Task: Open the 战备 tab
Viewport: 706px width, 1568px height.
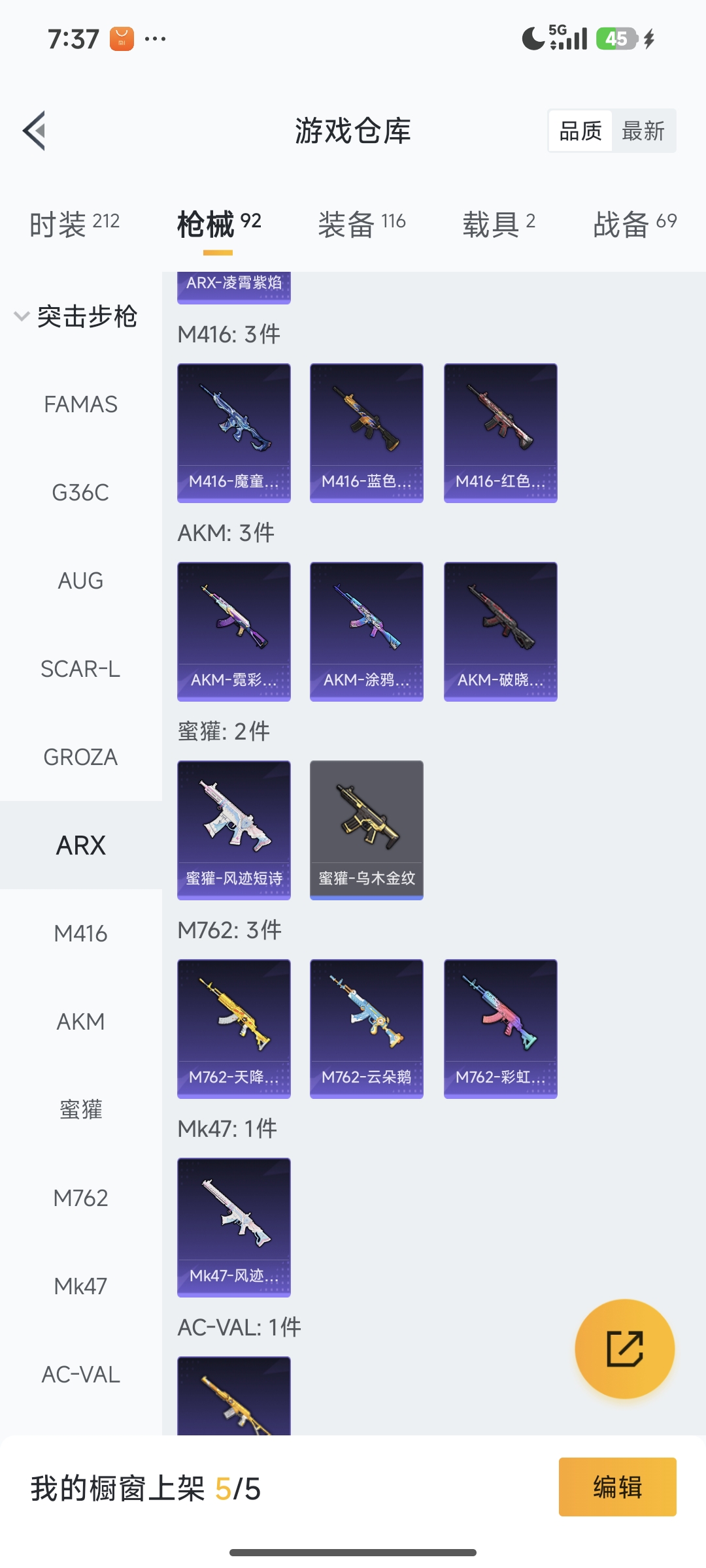Action: (634, 224)
